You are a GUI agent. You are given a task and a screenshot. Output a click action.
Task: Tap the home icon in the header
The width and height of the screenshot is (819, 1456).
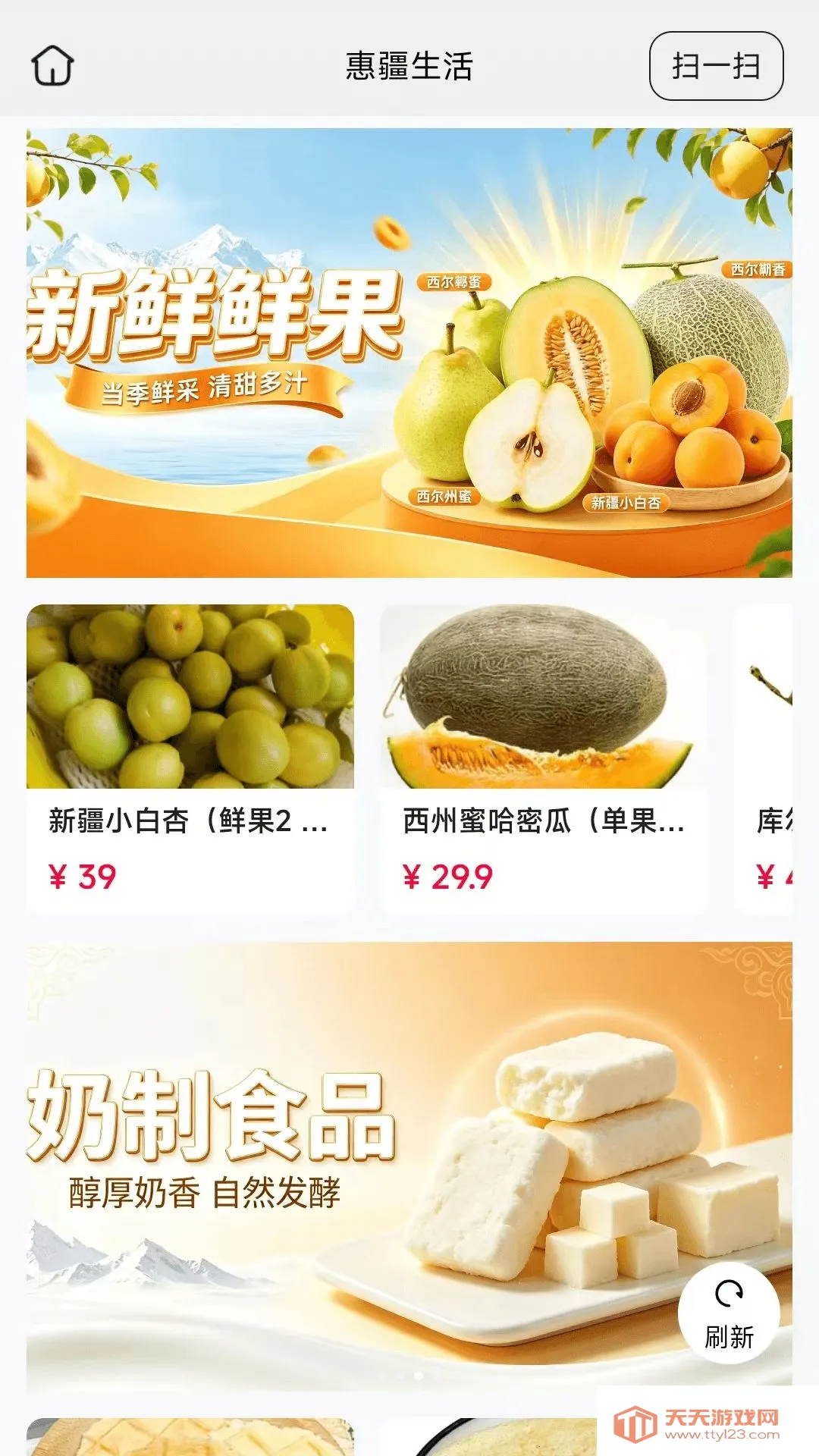52,66
